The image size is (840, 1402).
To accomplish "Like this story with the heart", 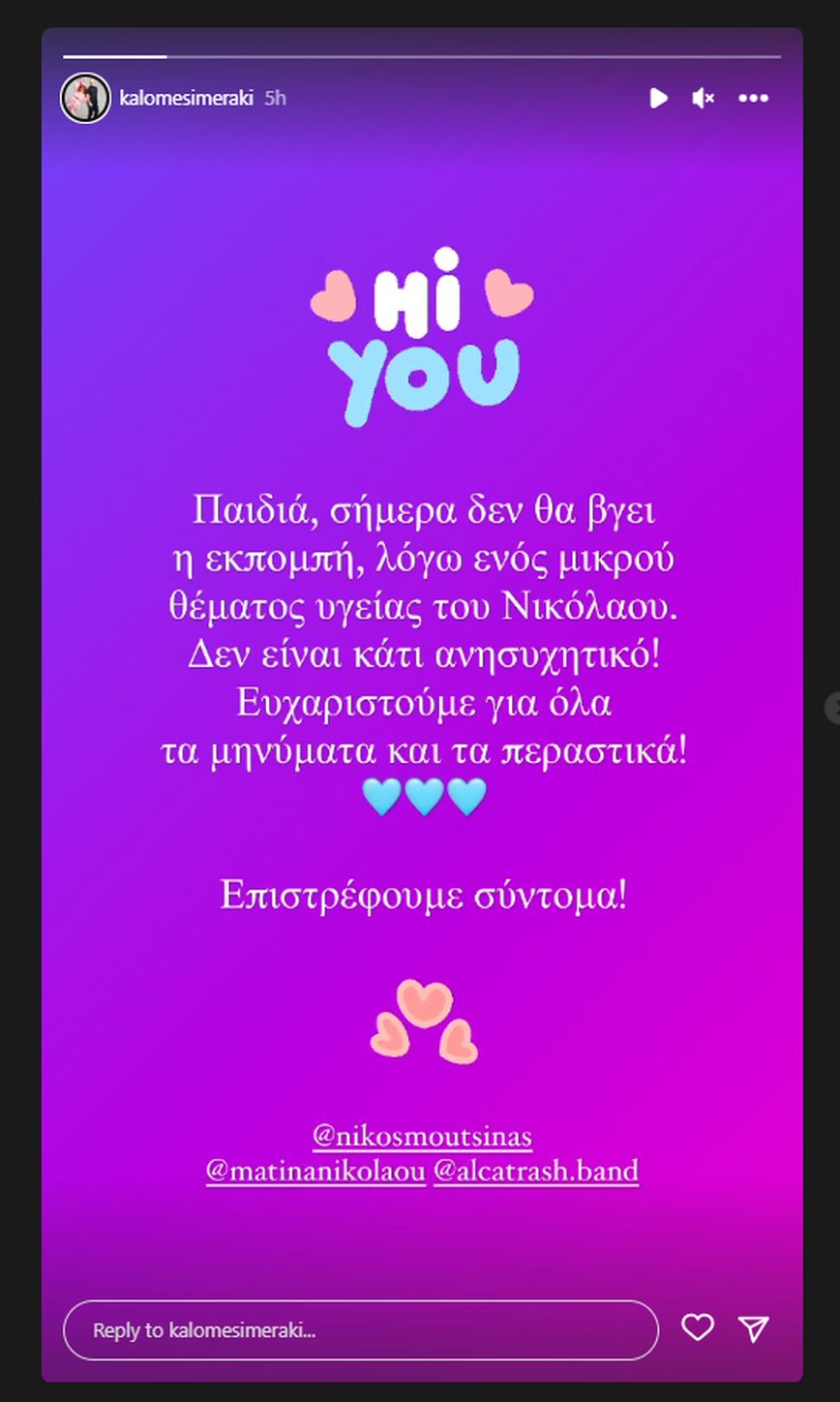I will [x=697, y=1327].
